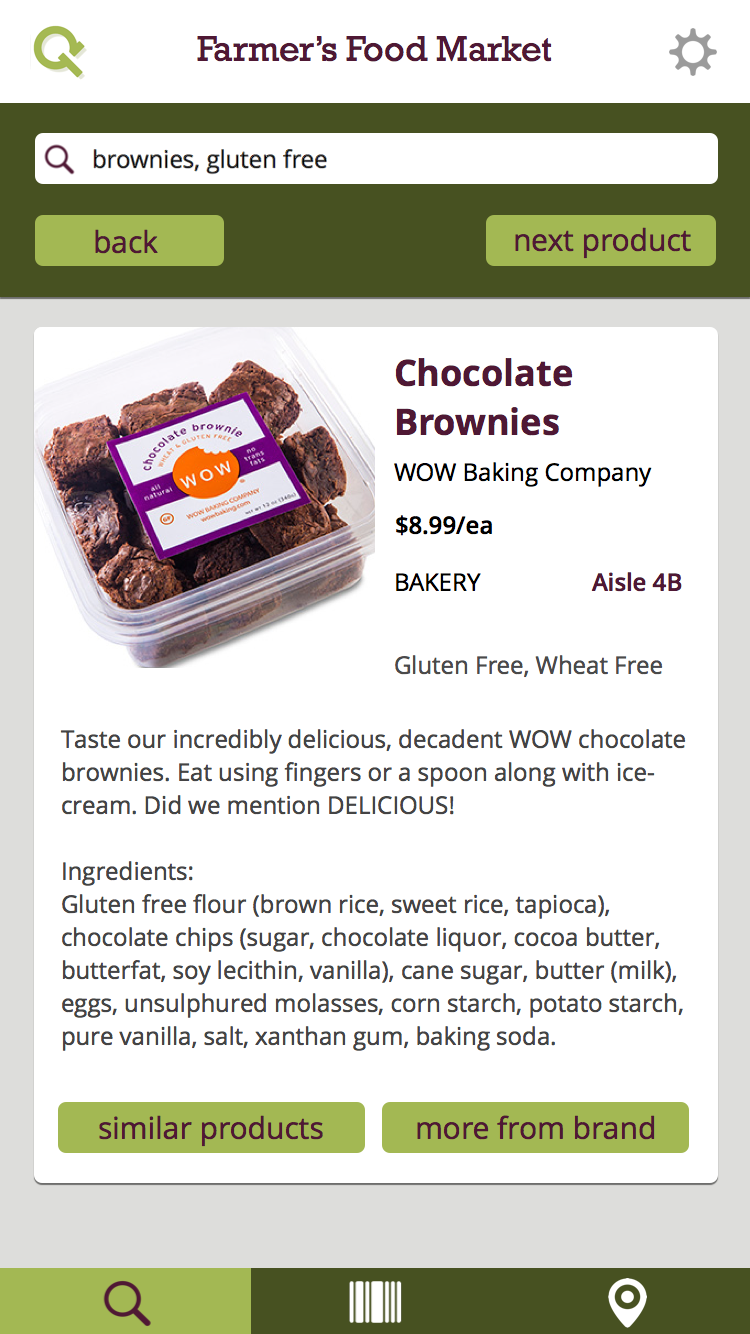Open the store location tab
750x1334 pixels.
pyautogui.click(x=626, y=1302)
